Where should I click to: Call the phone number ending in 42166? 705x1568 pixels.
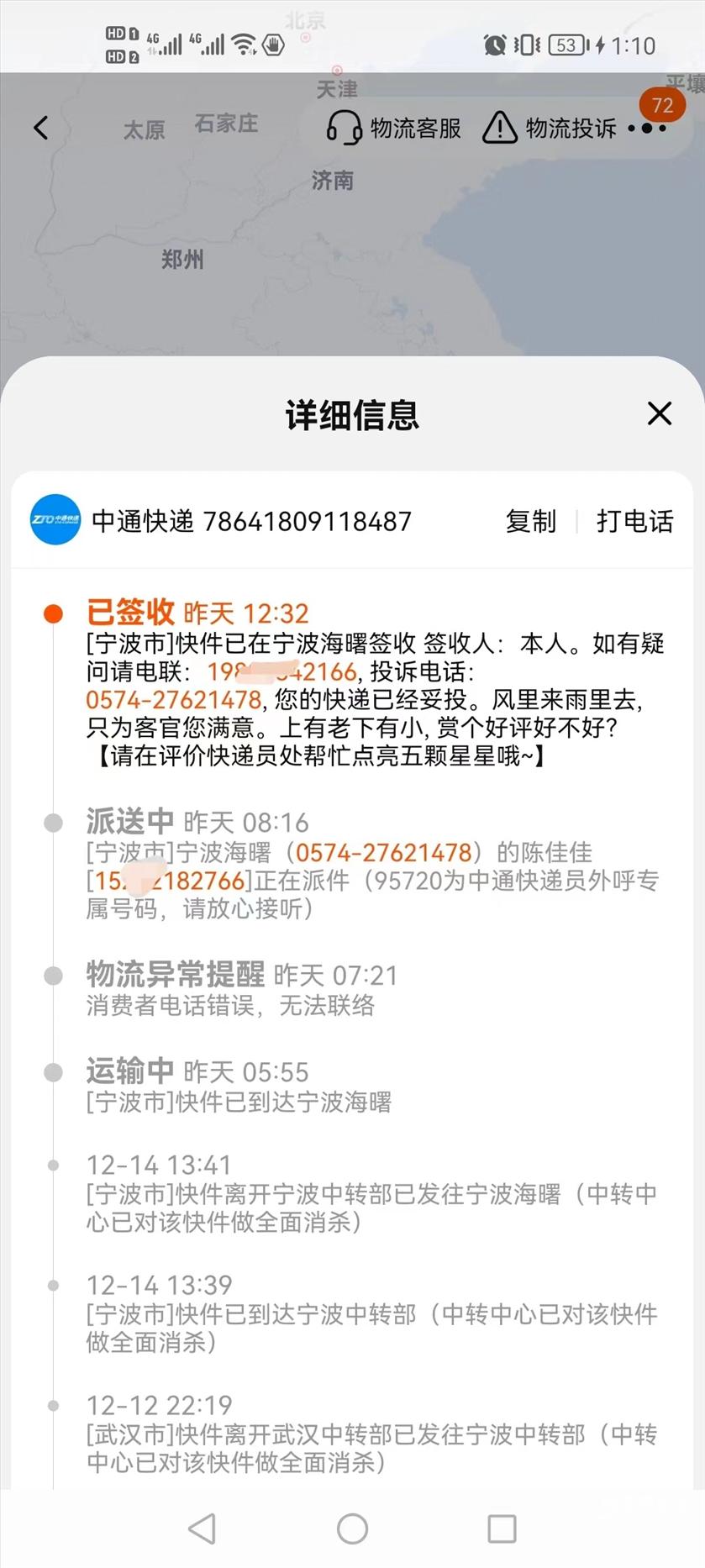point(282,671)
